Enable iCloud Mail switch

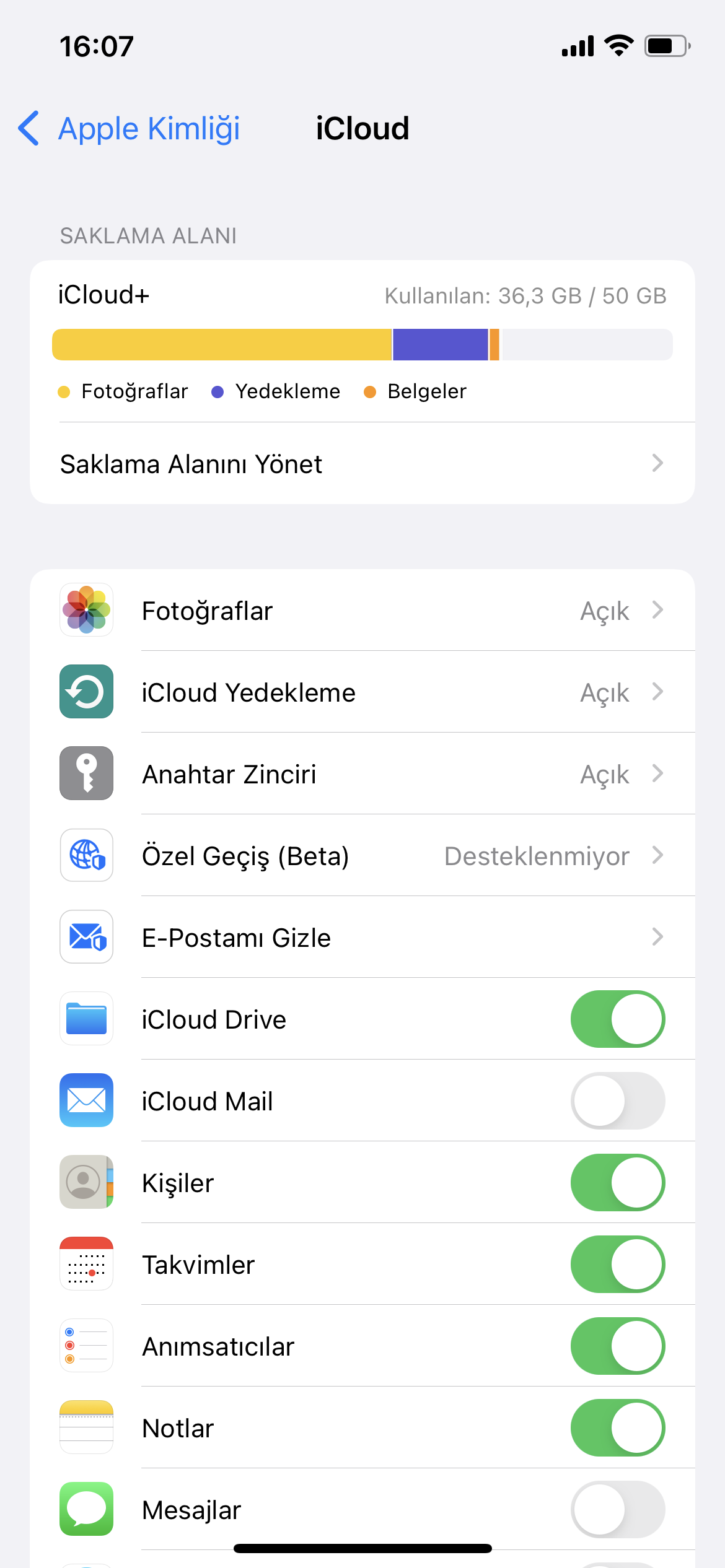[617, 1101]
